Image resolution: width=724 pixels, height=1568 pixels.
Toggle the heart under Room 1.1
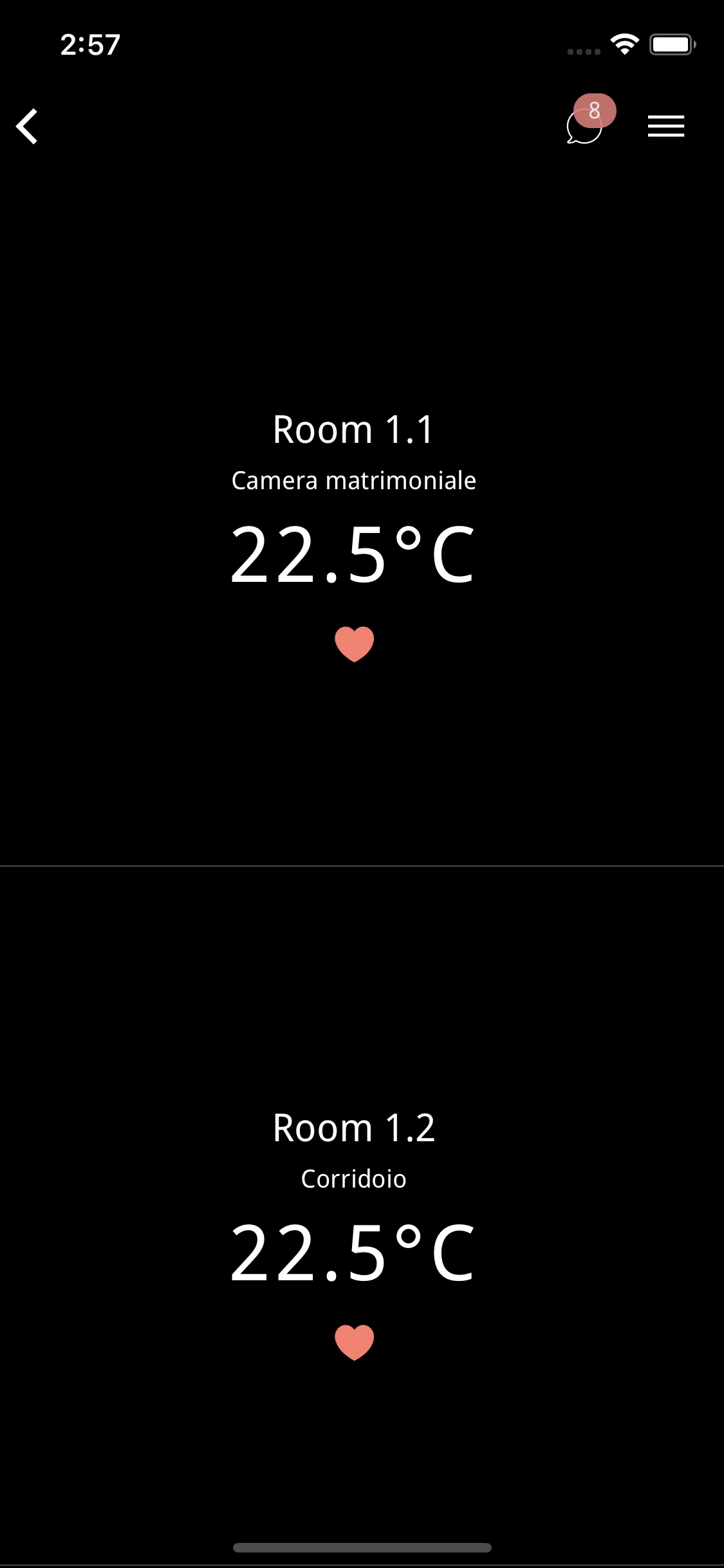pos(354,644)
